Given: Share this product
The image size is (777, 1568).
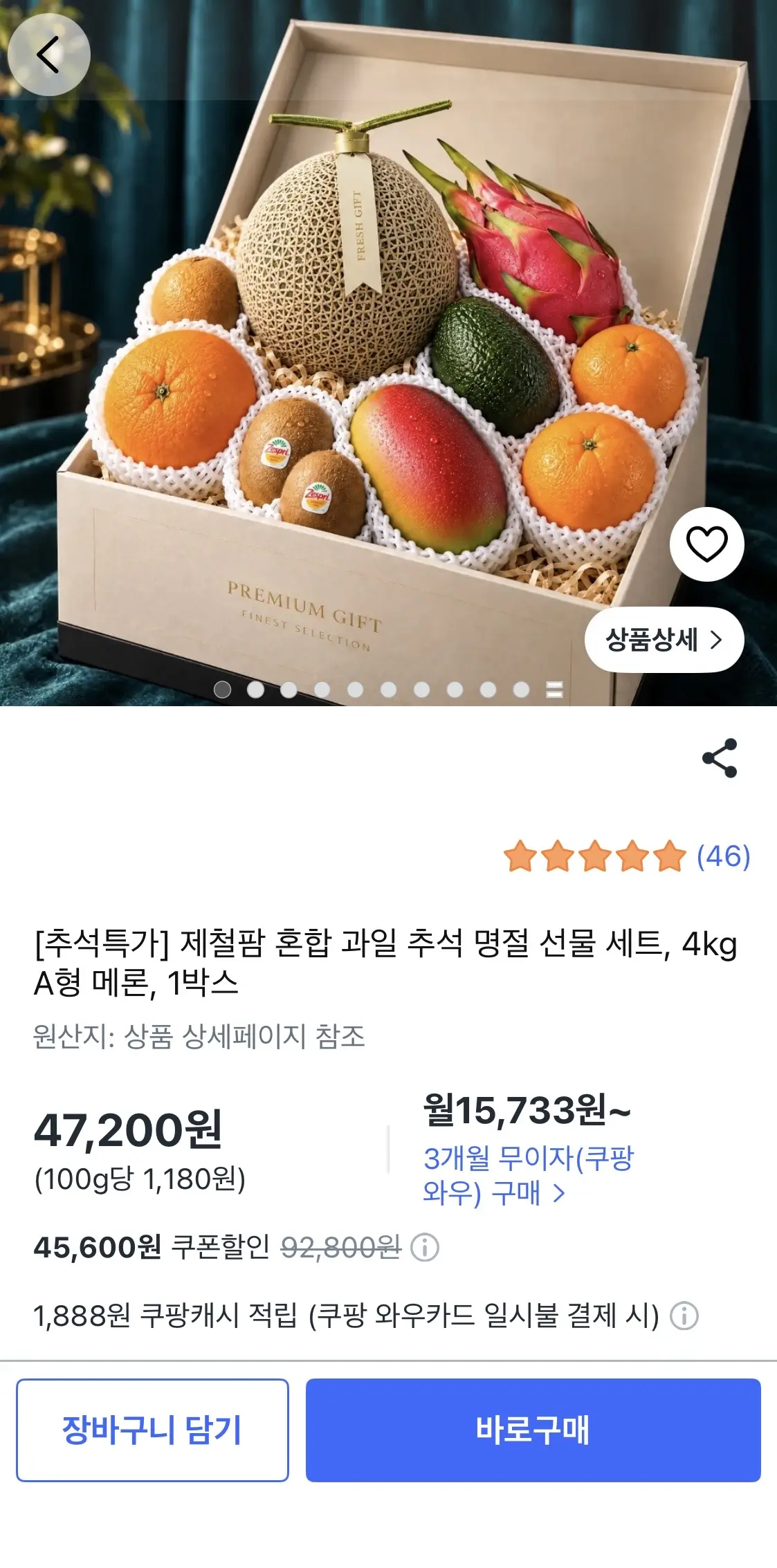Looking at the screenshot, I should click(720, 758).
